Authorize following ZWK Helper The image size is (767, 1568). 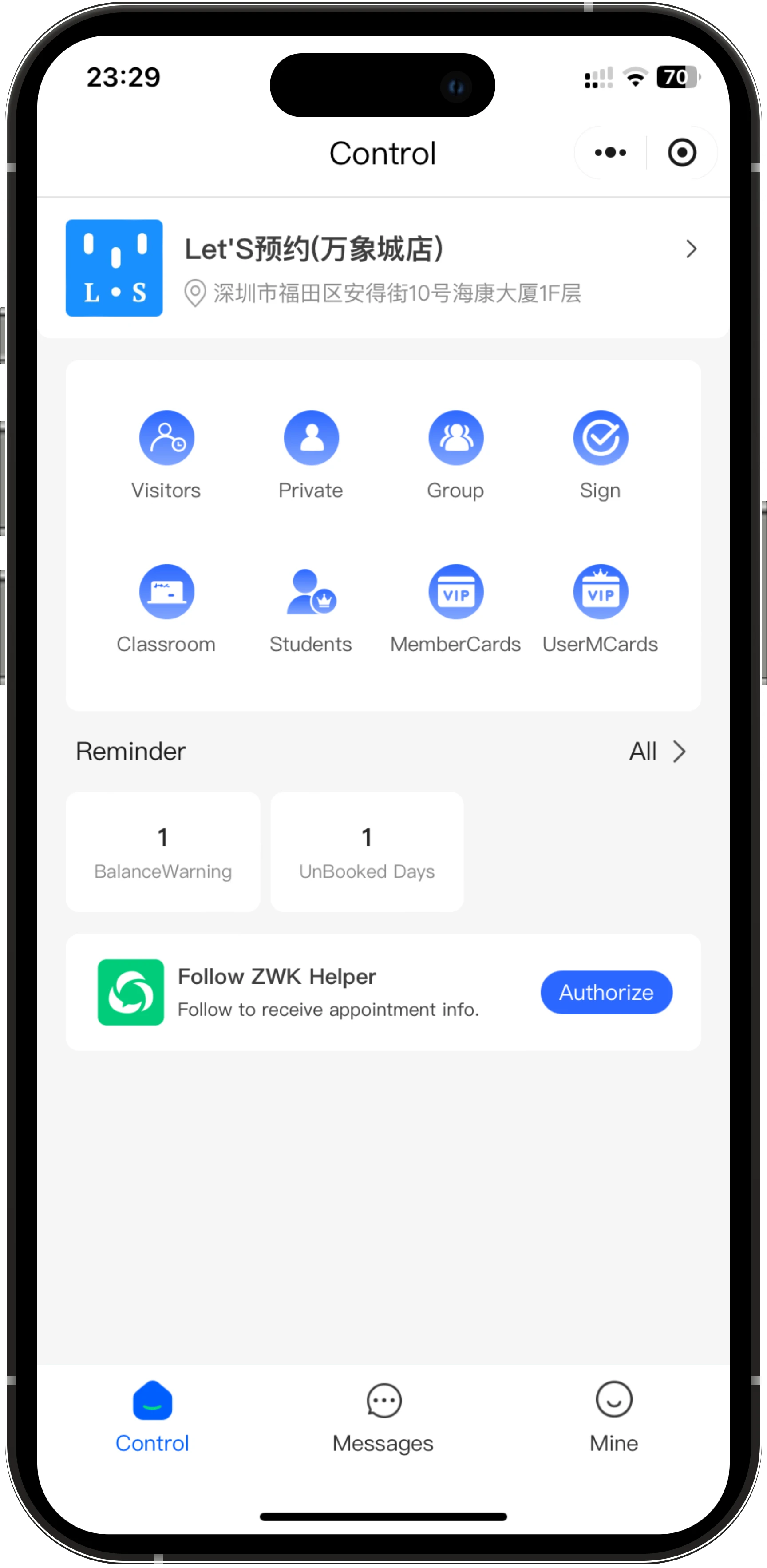[x=606, y=992]
